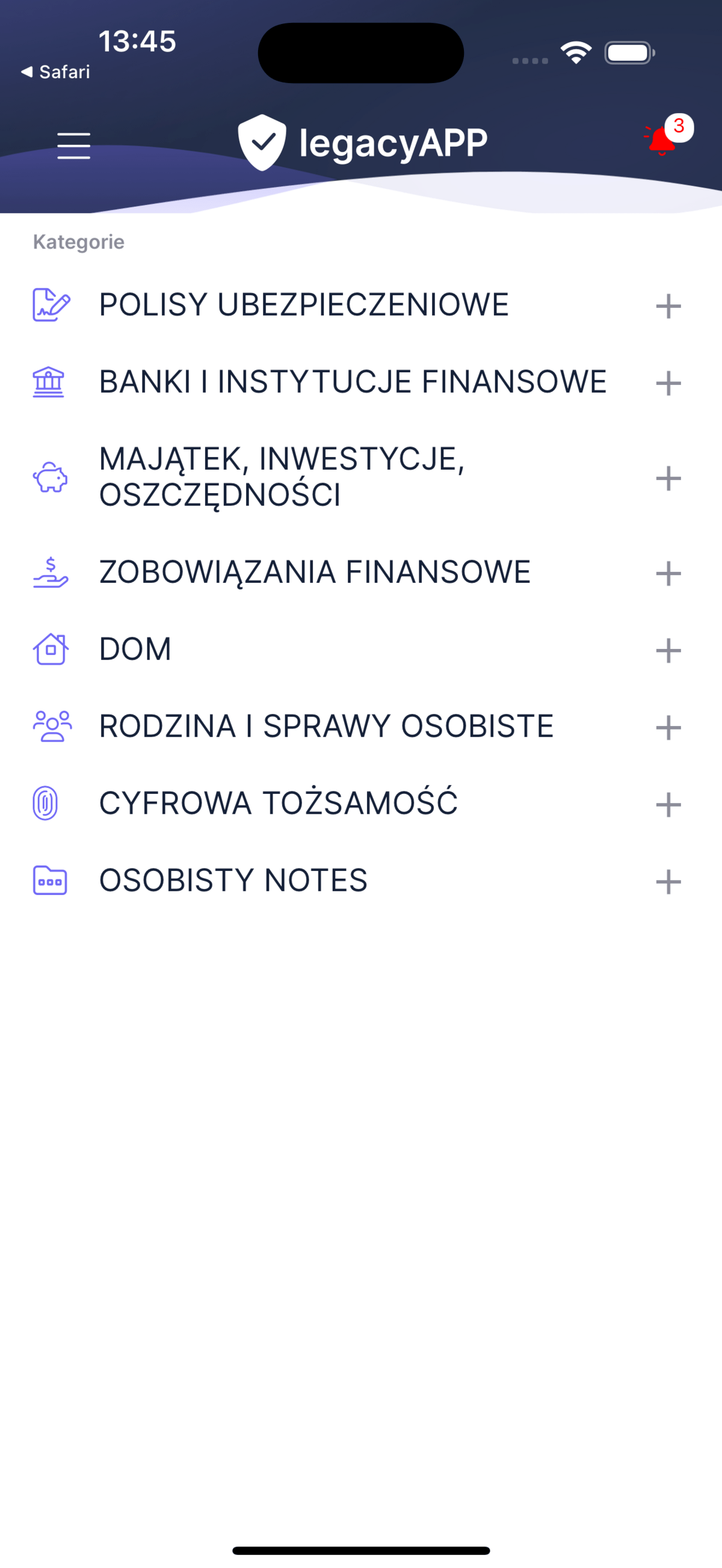Open the hamburger drawer menu
The width and height of the screenshot is (722, 1568).
point(73,146)
